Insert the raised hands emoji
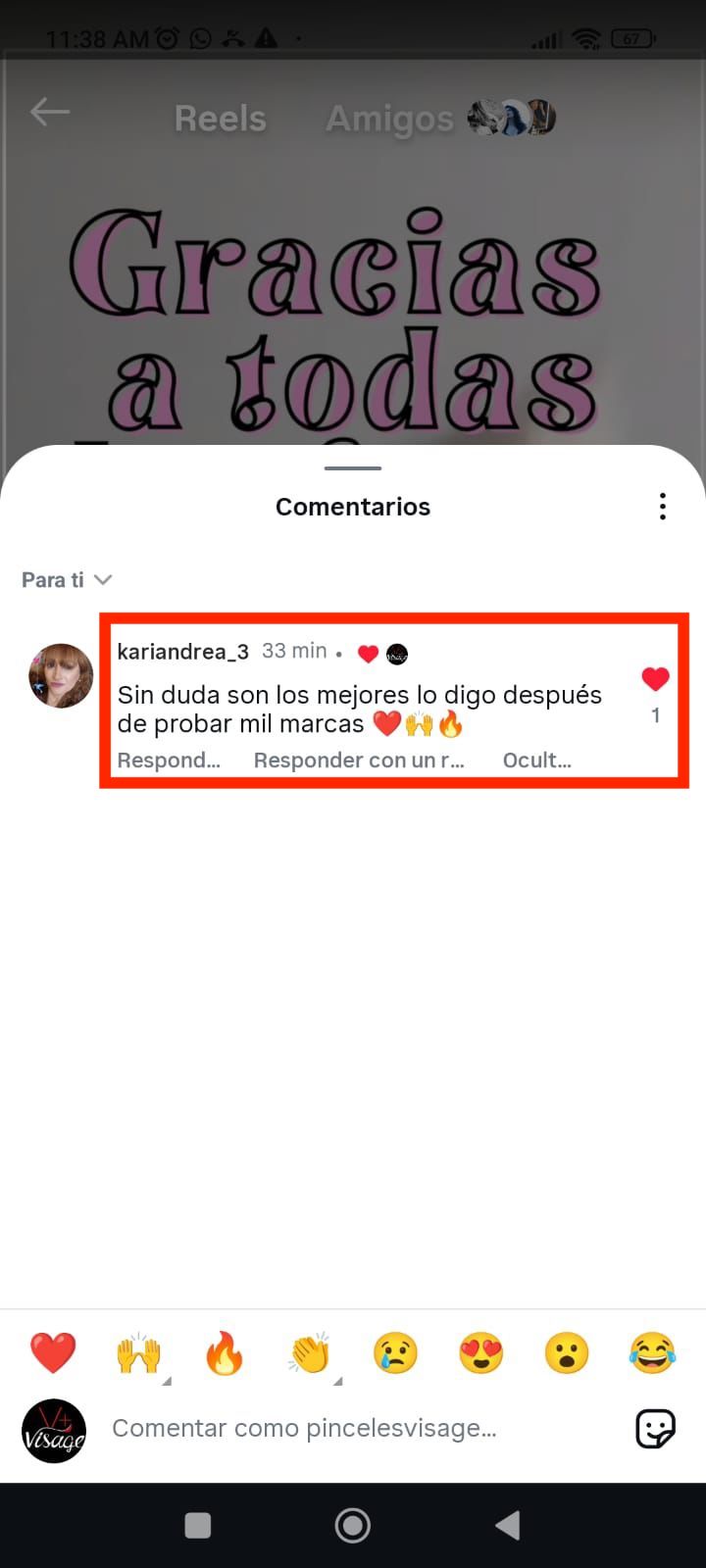This screenshot has height=1568, width=706. [x=138, y=1353]
